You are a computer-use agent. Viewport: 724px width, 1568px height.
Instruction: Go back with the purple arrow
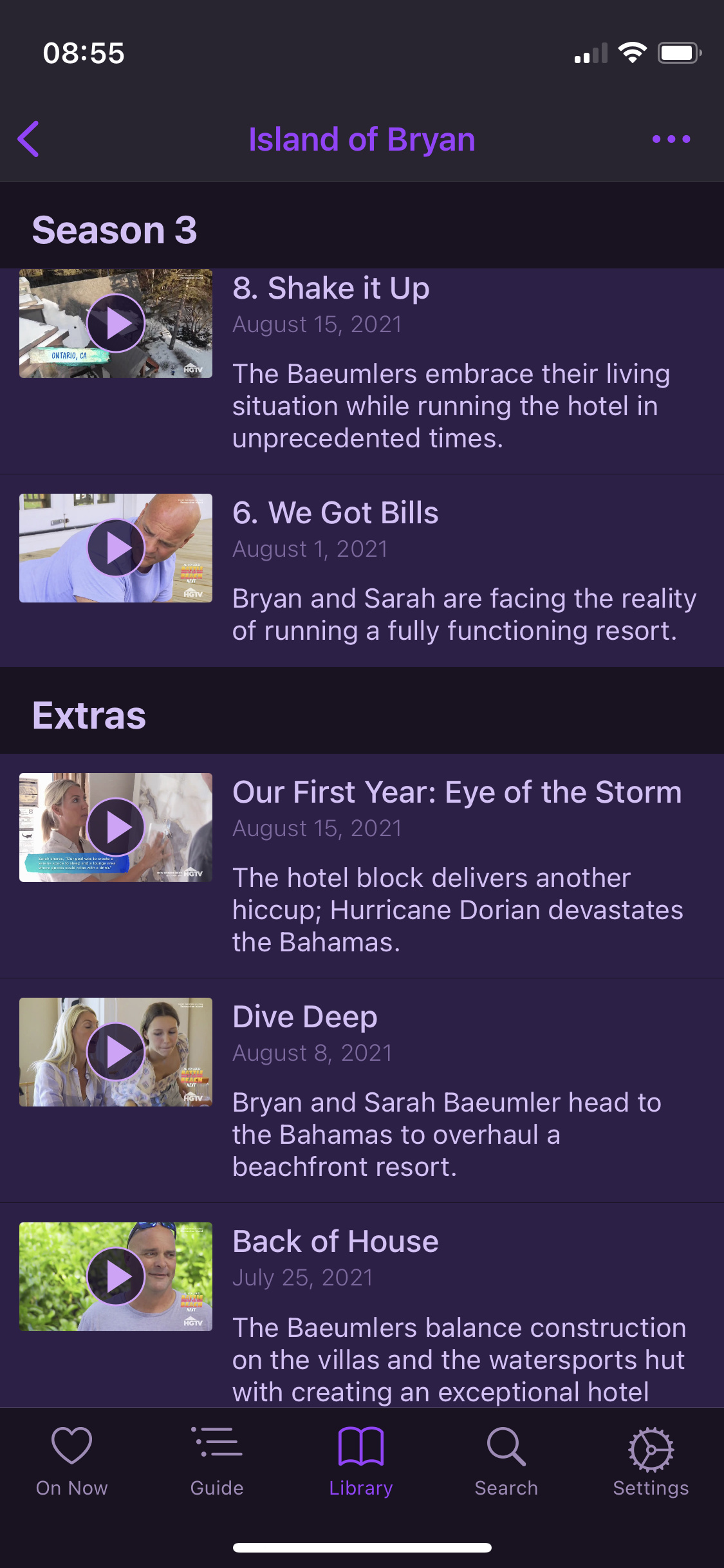point(29,139)
